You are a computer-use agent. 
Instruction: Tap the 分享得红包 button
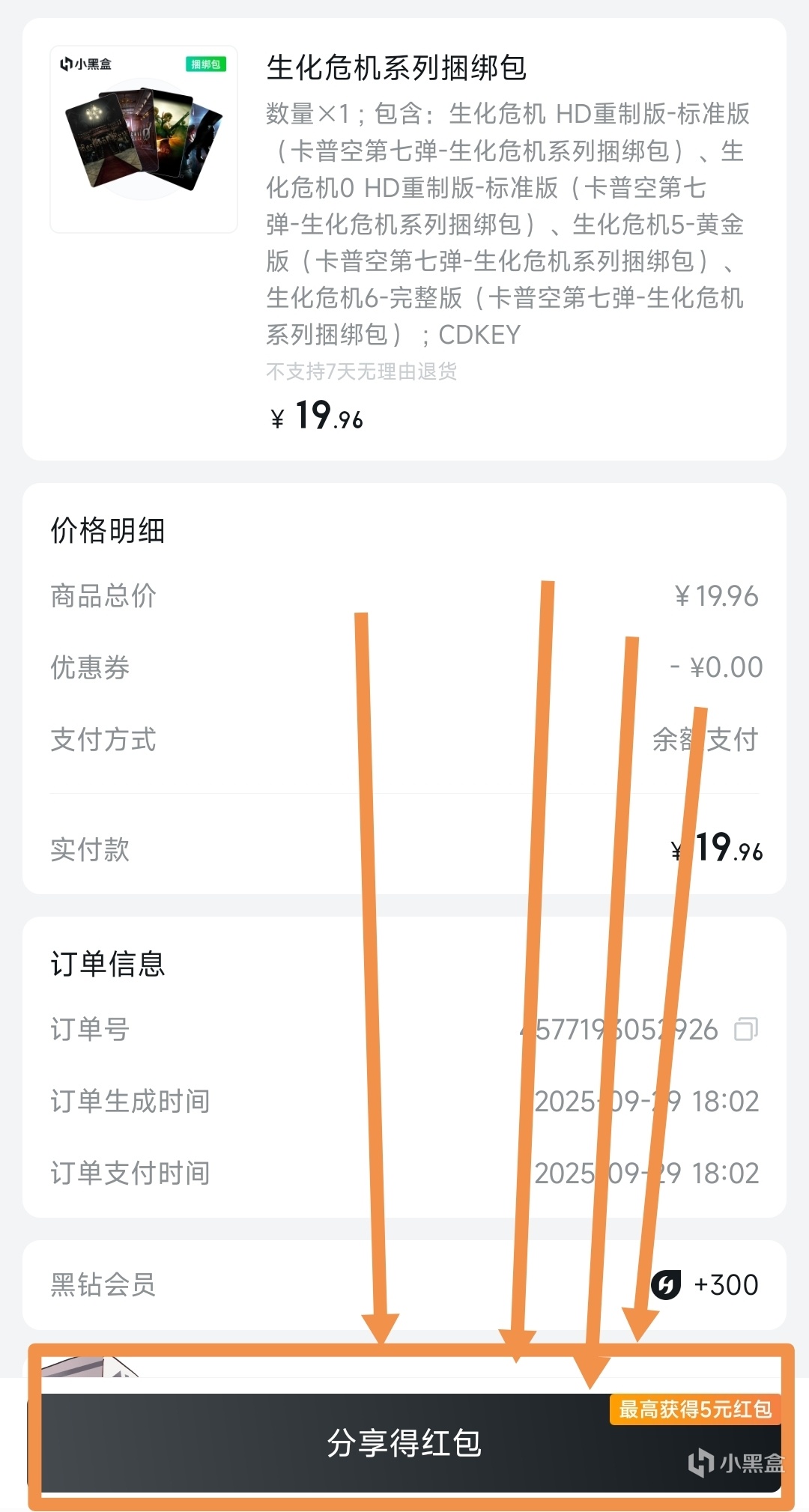click(x=404, y=1442)
